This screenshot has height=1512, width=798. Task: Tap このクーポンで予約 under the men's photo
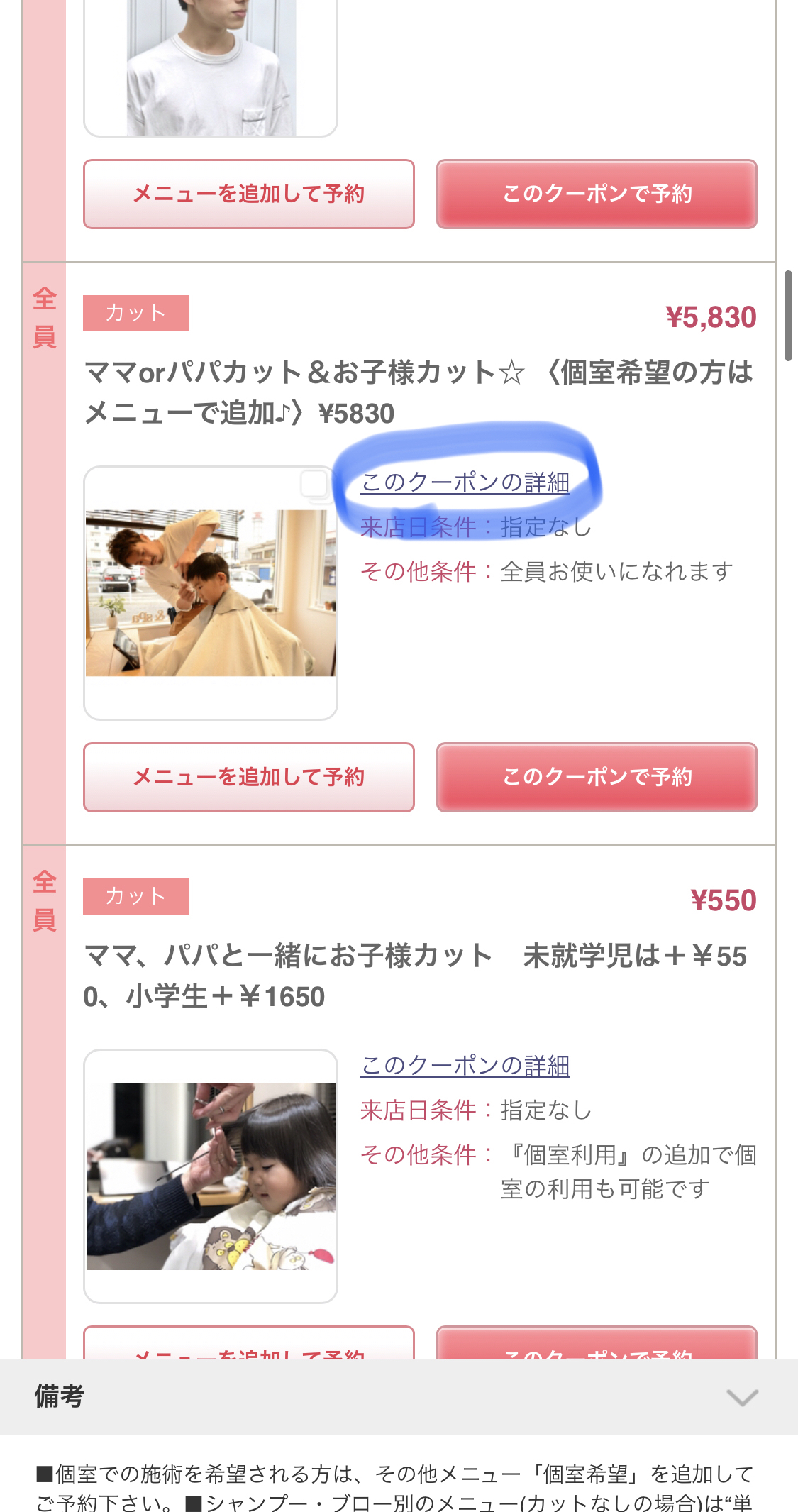pyautogui.click(x=597, y=194)
